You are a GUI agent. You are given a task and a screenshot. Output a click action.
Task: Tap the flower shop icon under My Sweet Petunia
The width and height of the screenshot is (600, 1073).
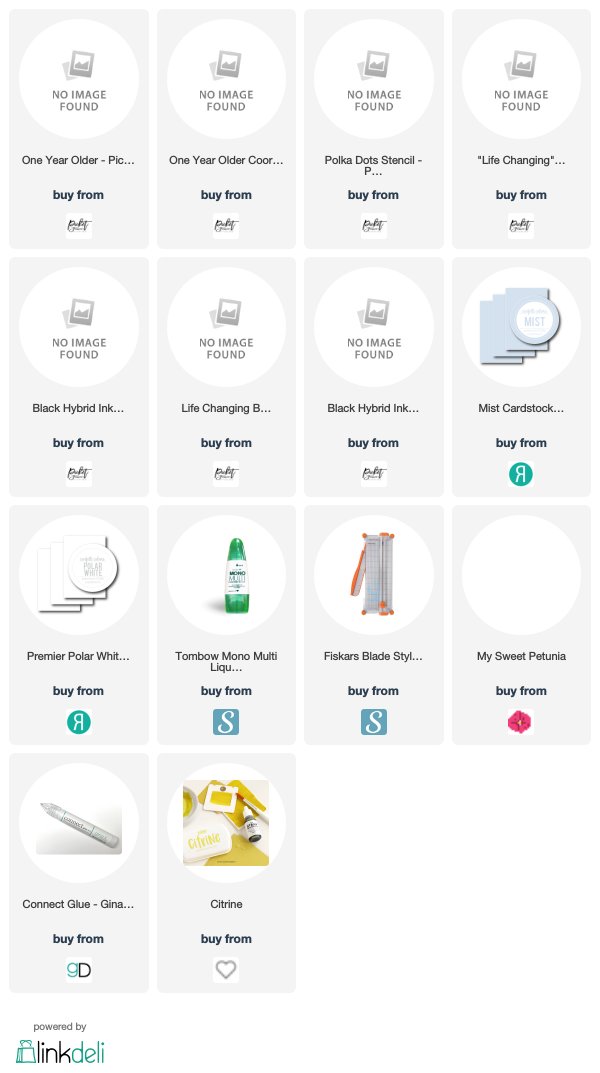[x=521, y=722]
